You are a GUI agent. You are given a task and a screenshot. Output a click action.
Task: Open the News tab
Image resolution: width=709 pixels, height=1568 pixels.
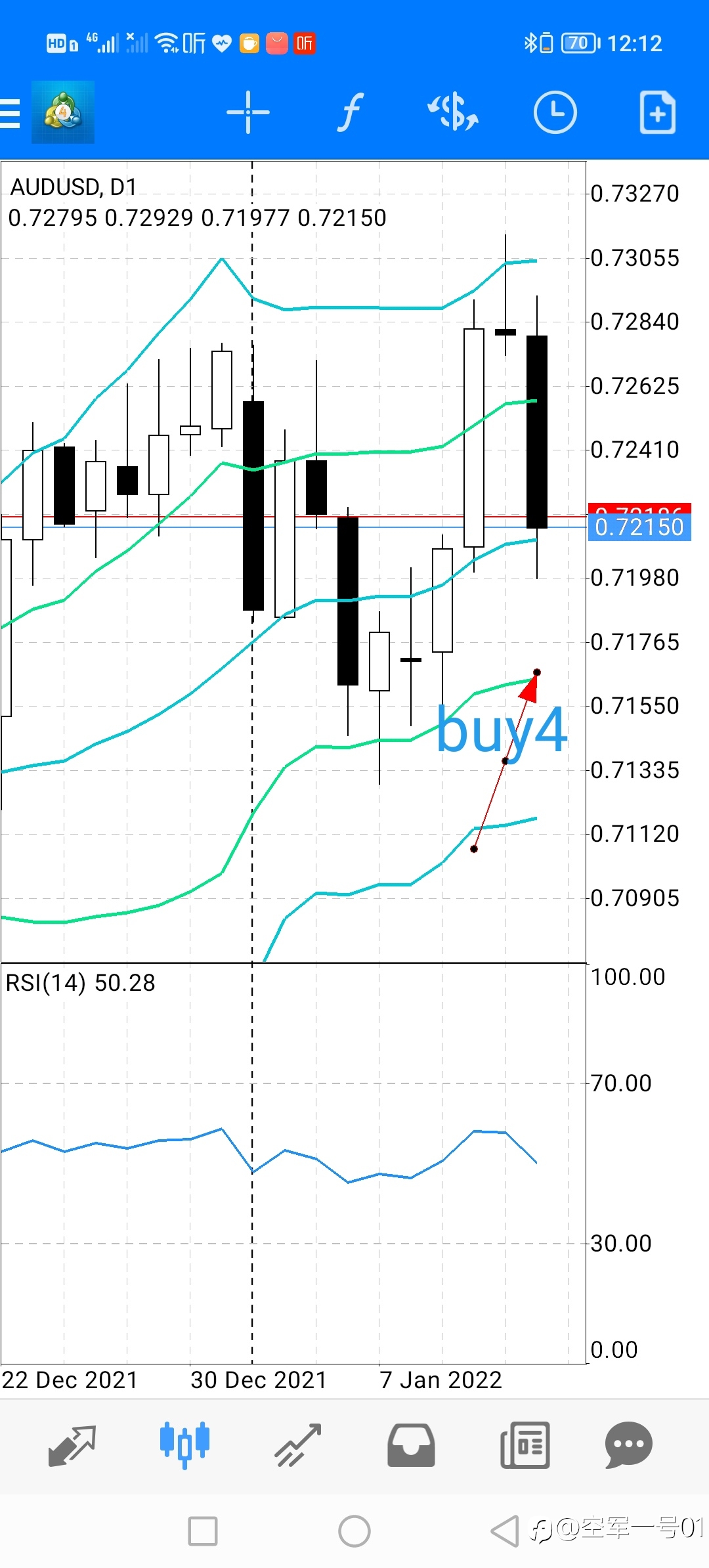(x=525, y=1446)
